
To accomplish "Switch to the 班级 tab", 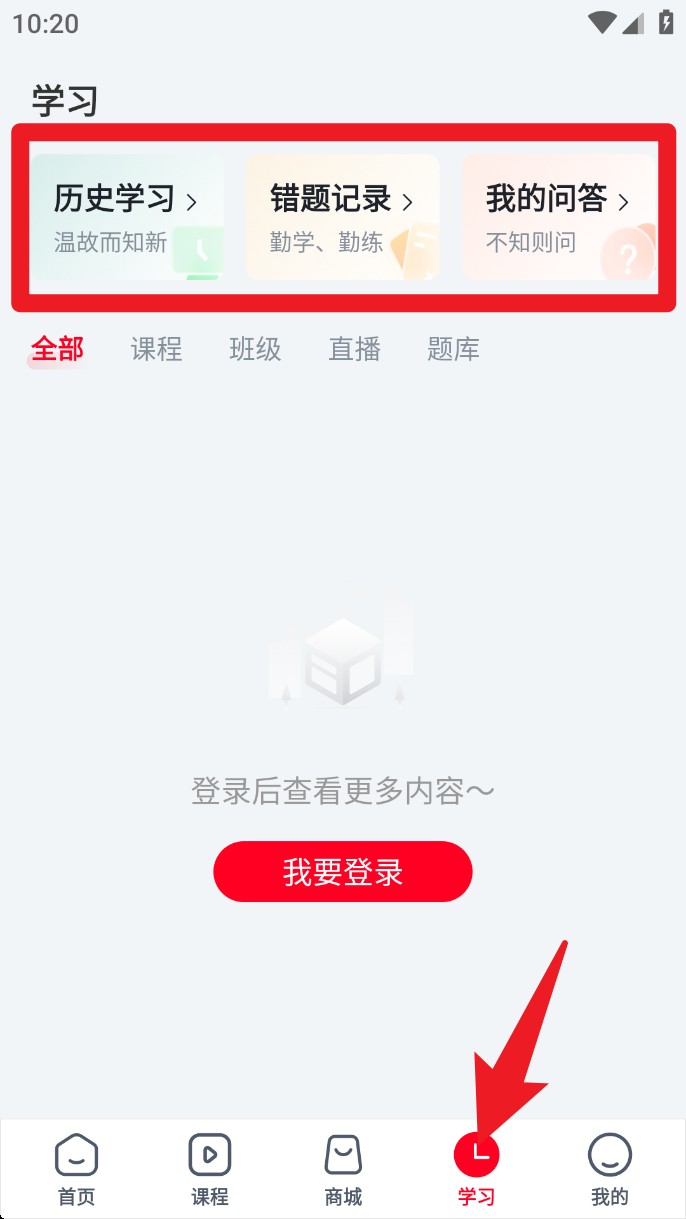I will pos(255,349).
